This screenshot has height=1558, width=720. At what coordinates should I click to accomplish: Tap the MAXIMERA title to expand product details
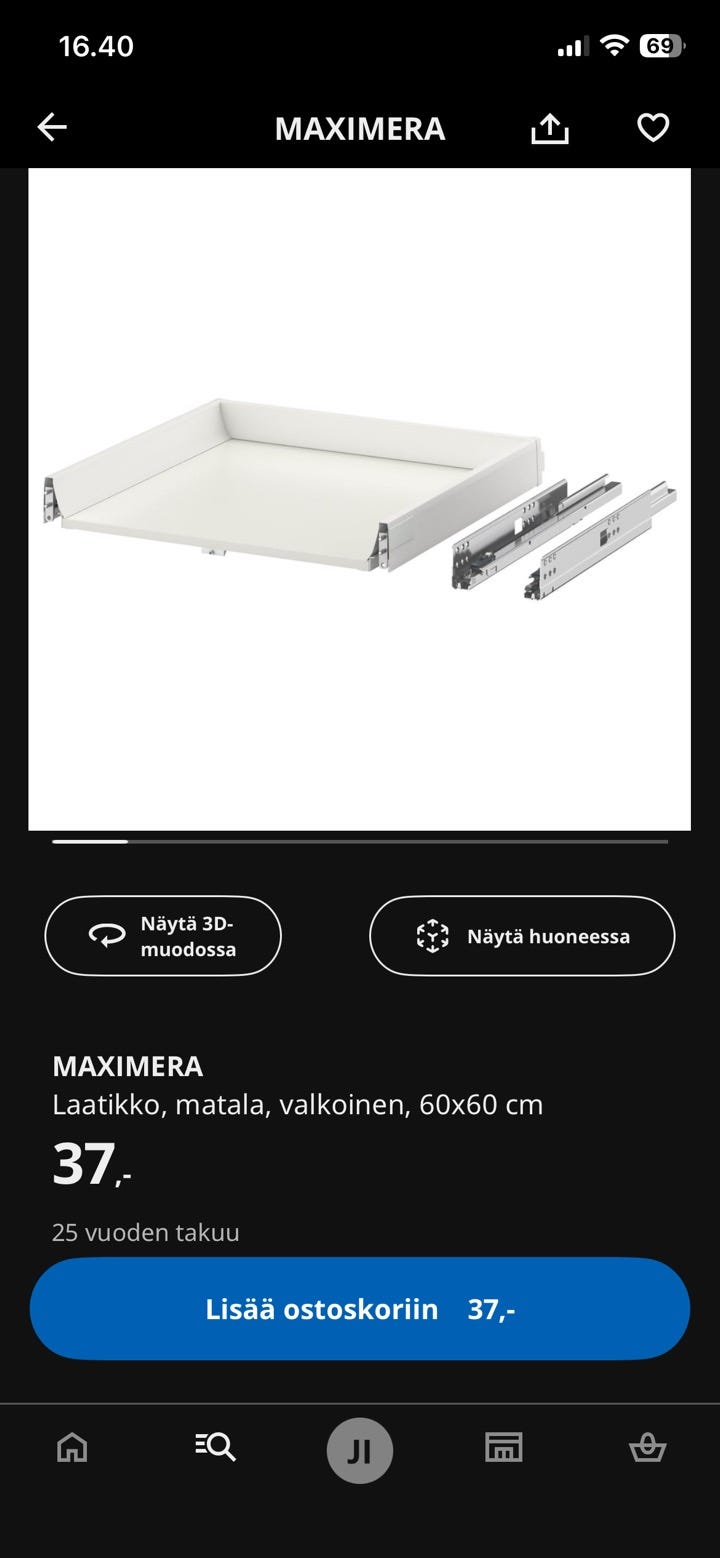(129, 1066)
